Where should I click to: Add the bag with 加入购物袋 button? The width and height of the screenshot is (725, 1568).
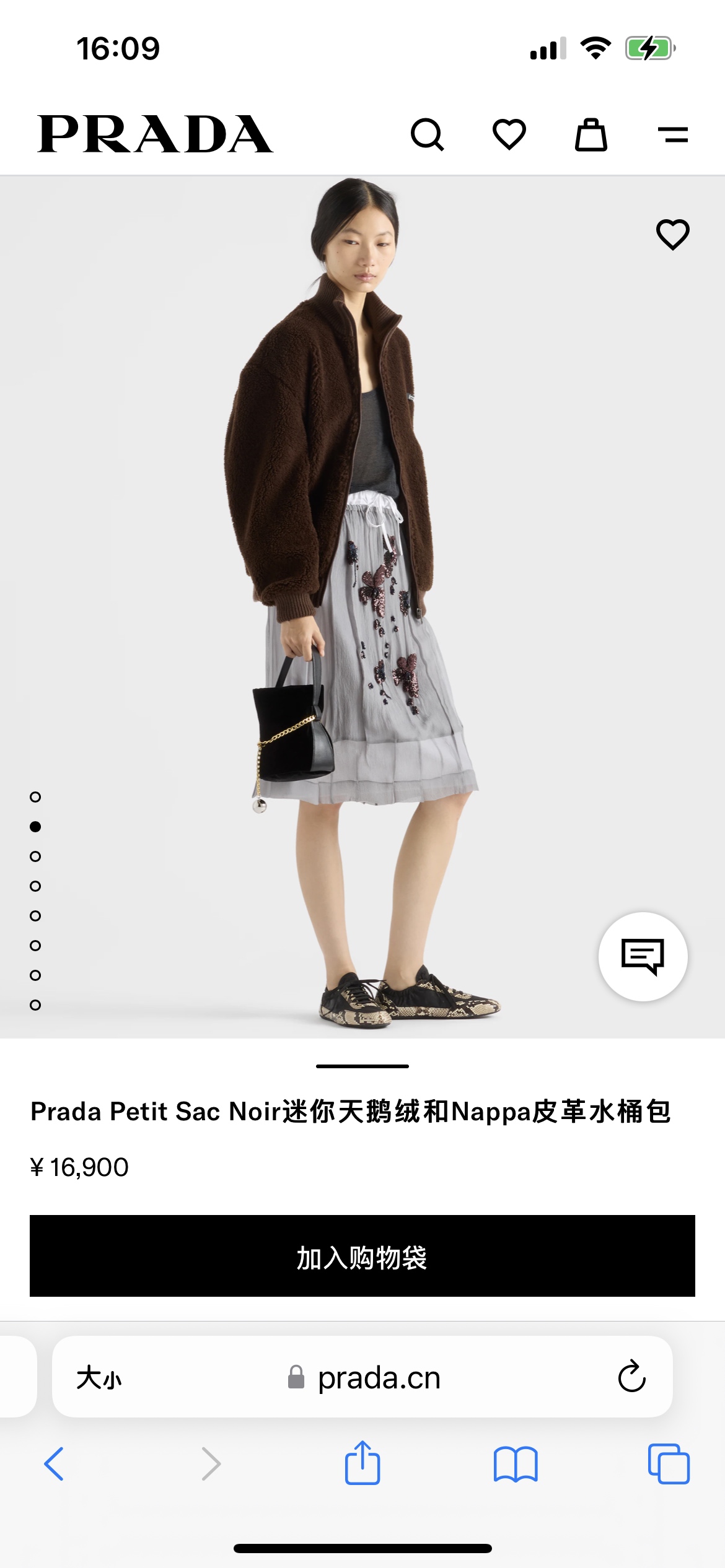pyautogui.click(x=362, y=1256)
